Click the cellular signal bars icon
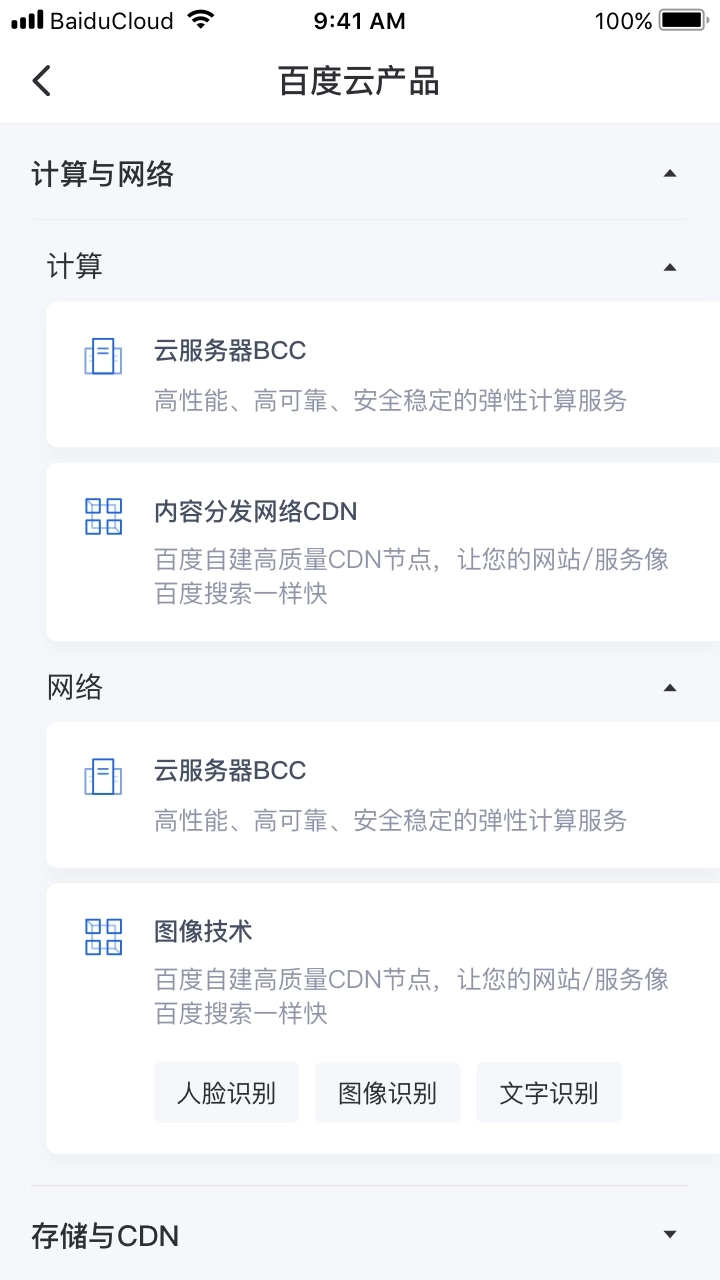Viewport: 720px width, 1280px height. (25, 18)
